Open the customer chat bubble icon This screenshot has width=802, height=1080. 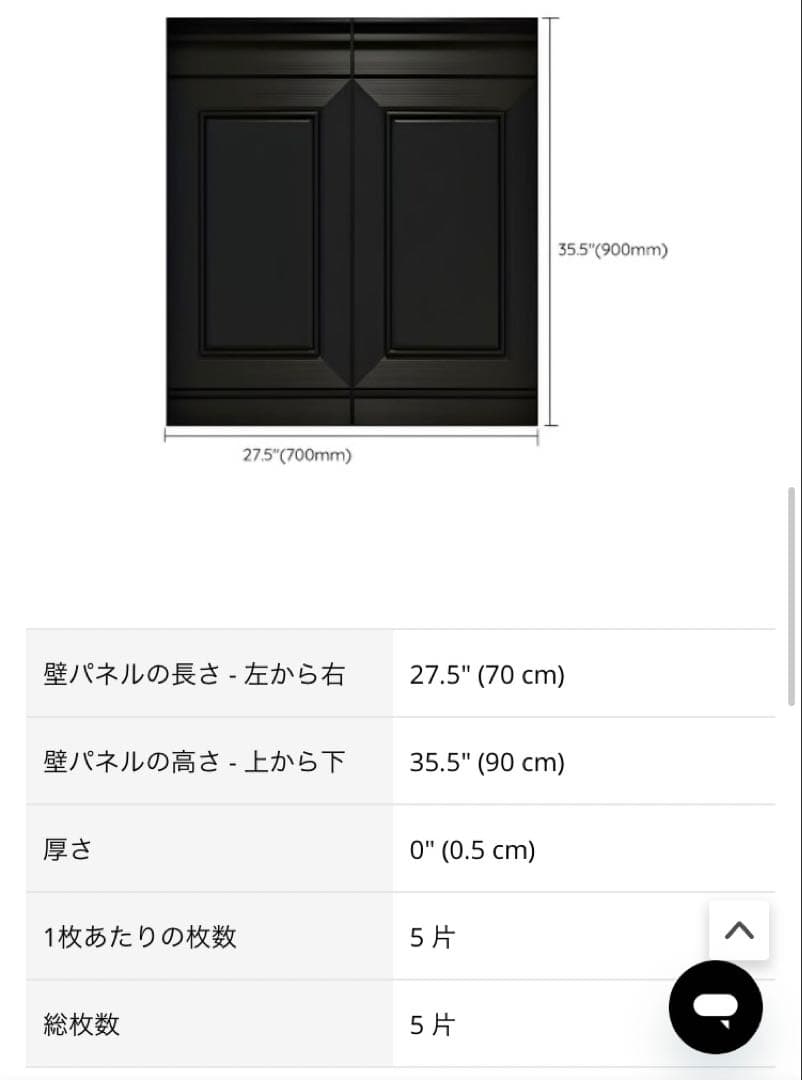coord(715,1008)
